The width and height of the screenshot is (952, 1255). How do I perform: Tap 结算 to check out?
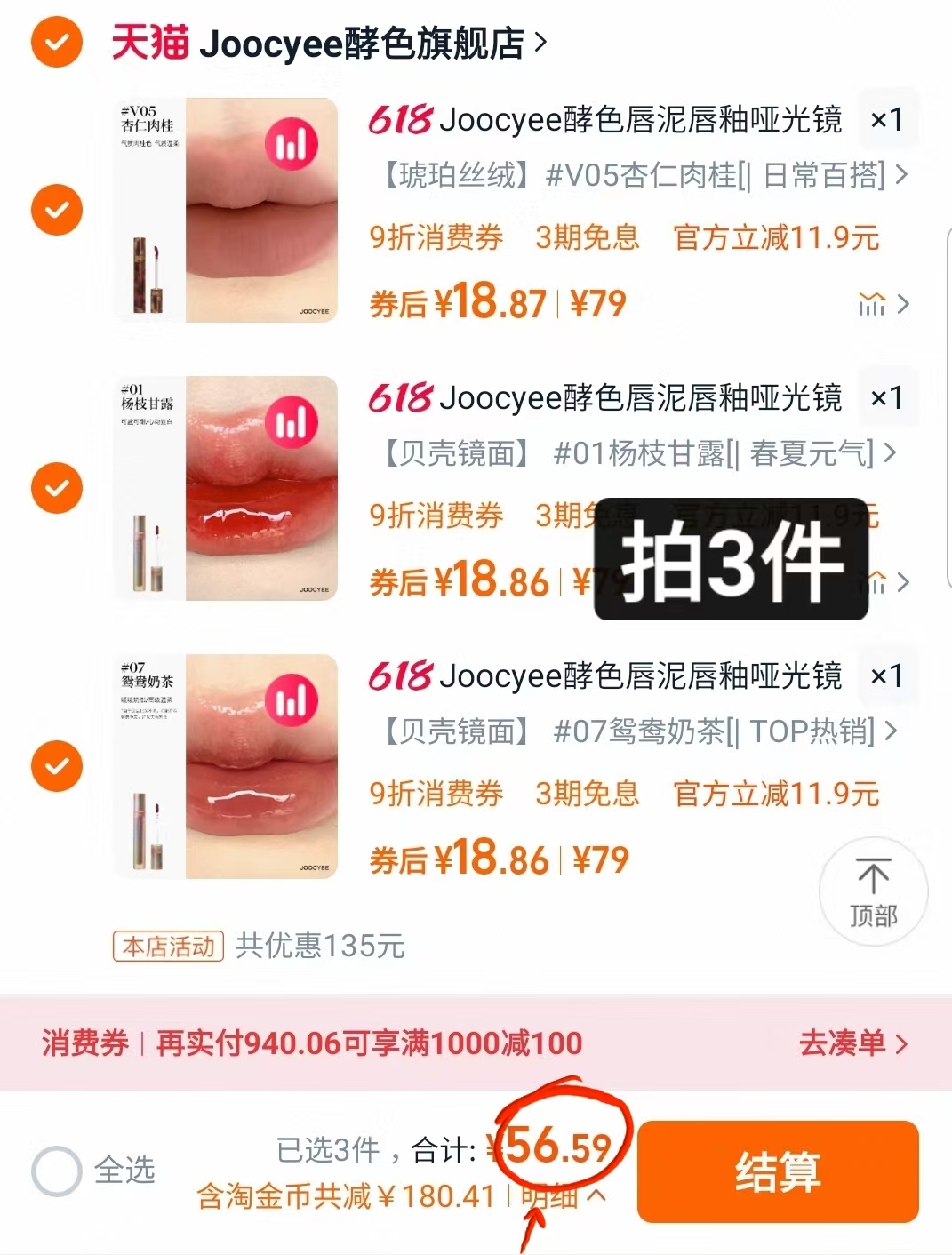pos(777,1171)
